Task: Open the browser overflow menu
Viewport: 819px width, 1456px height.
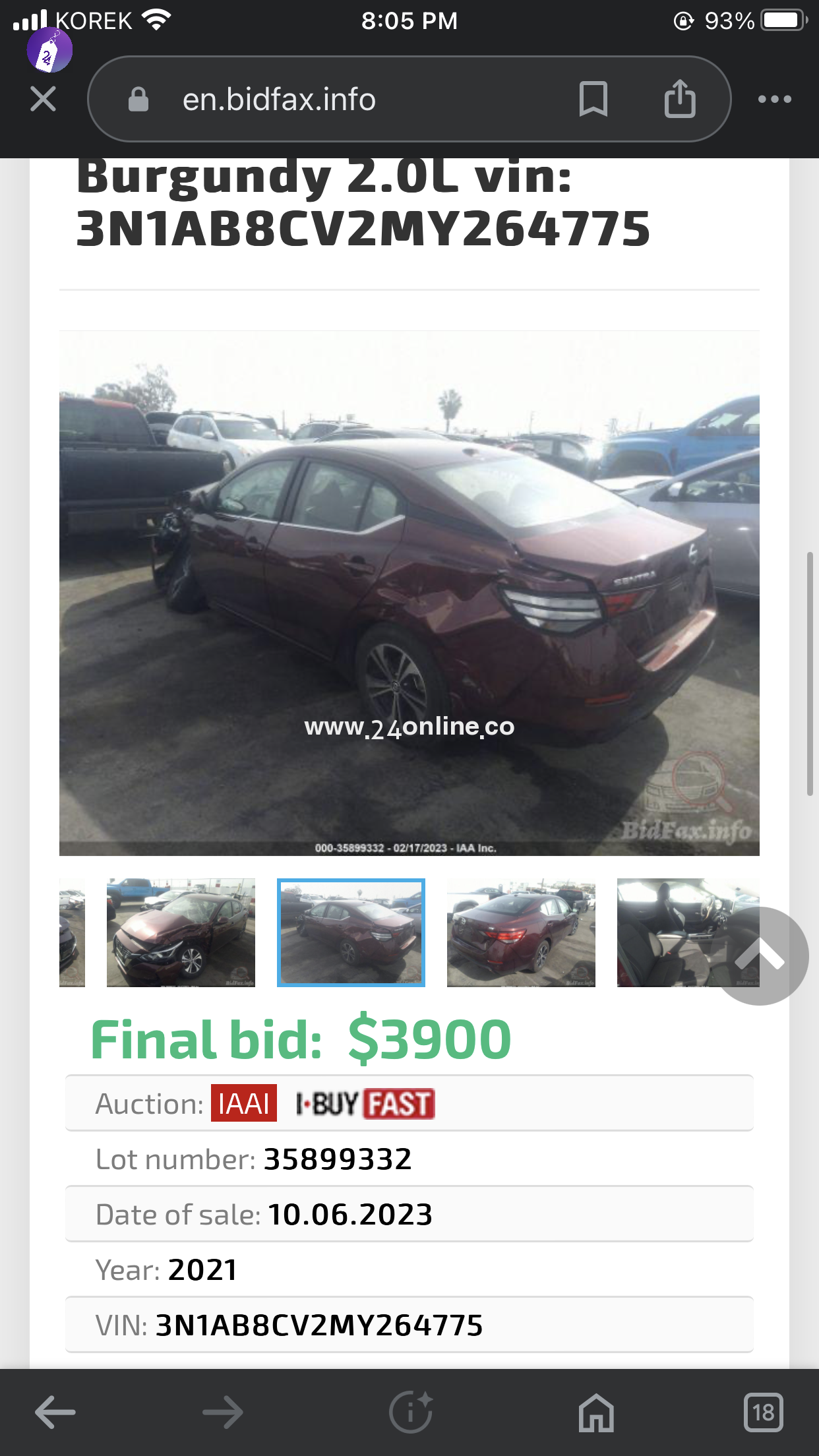Action: (775, 100)
